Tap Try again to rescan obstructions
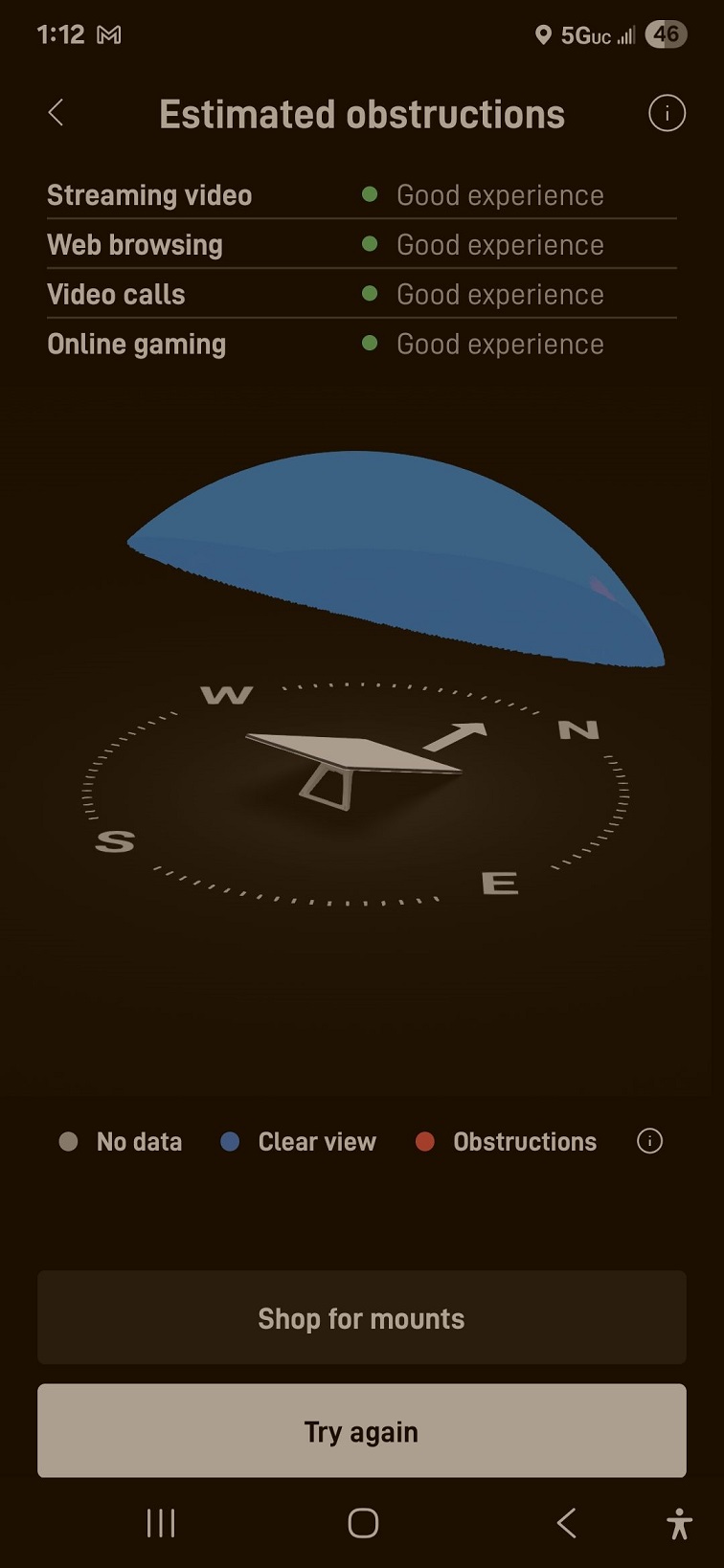 pyautogui.click(x=362, y=1431)
